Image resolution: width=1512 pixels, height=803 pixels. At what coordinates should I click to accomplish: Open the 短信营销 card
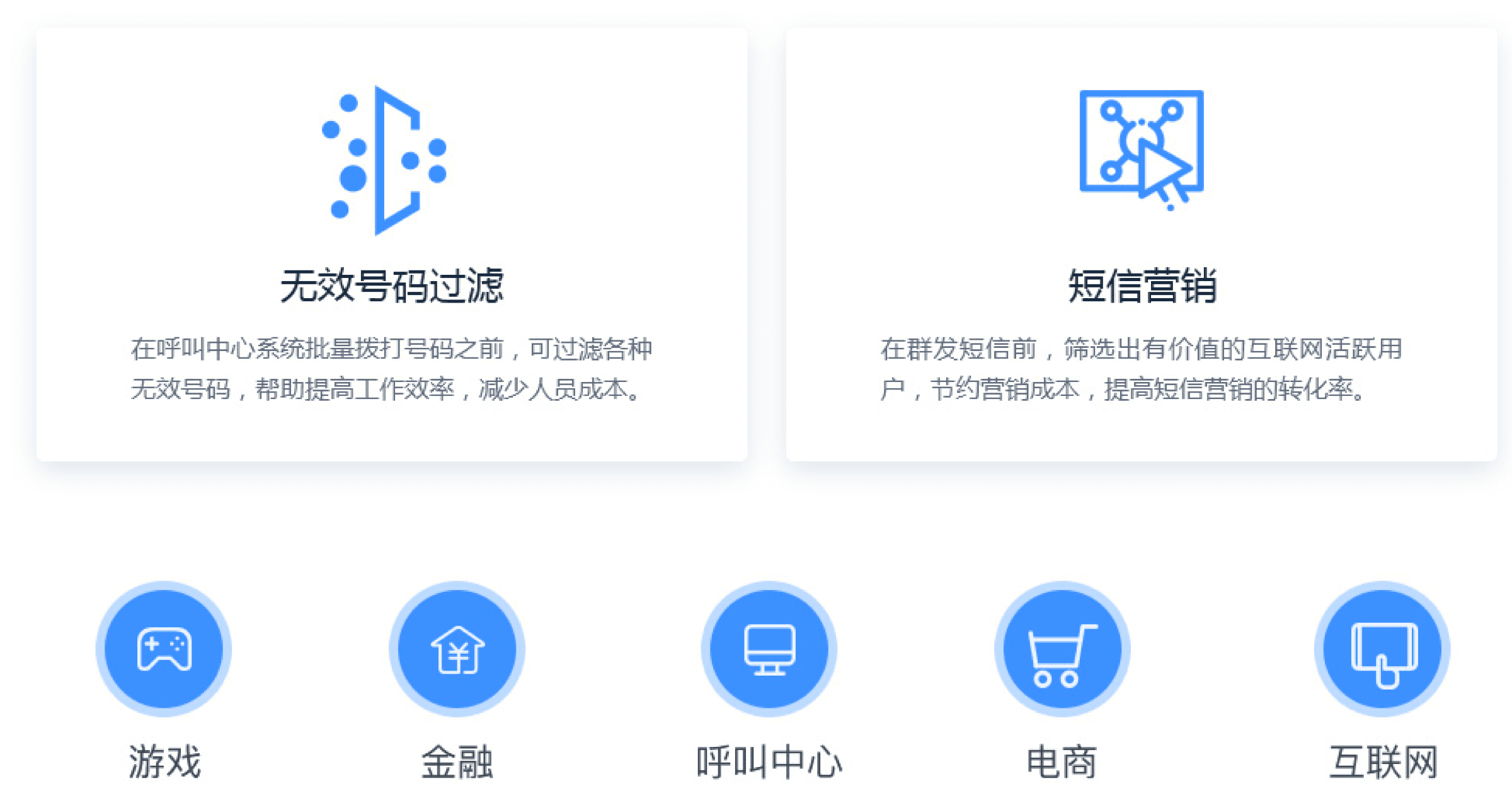1141,245
